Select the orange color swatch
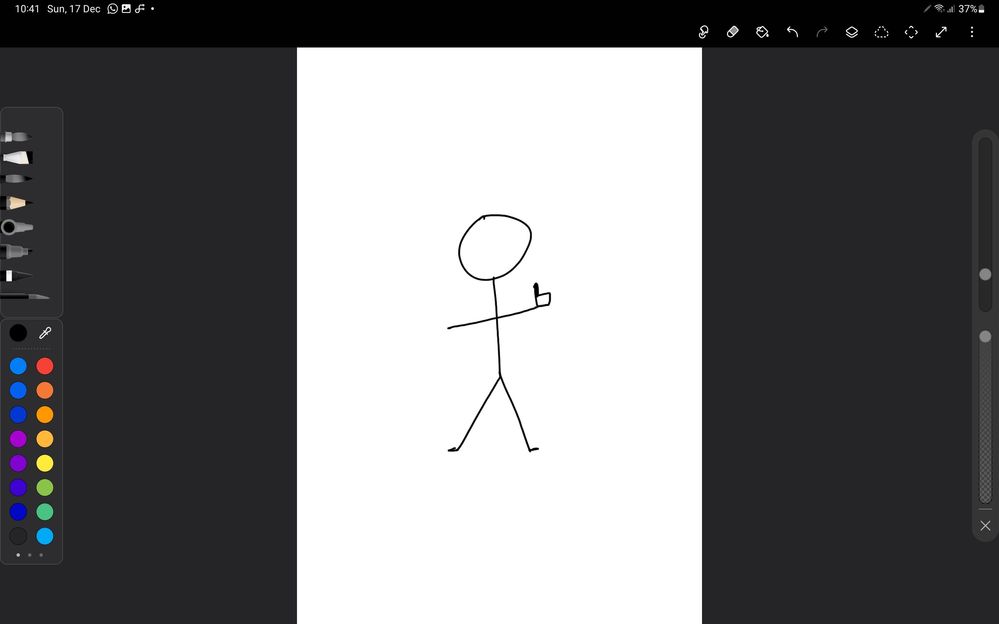This screenshot has width=999, height=624. (45, 414)
